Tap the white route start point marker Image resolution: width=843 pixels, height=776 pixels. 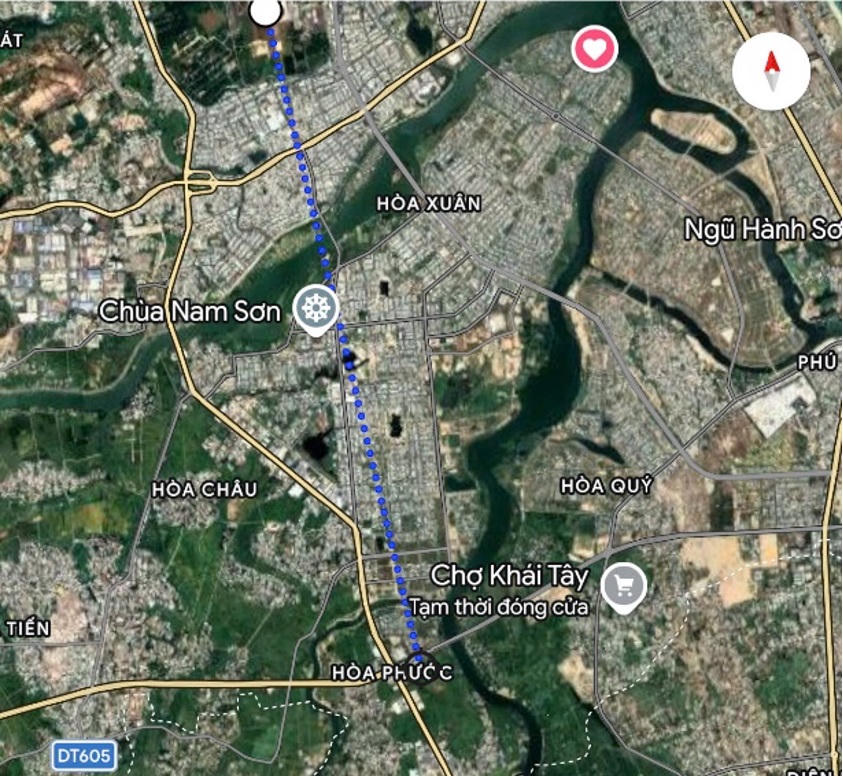coord(265,11)
